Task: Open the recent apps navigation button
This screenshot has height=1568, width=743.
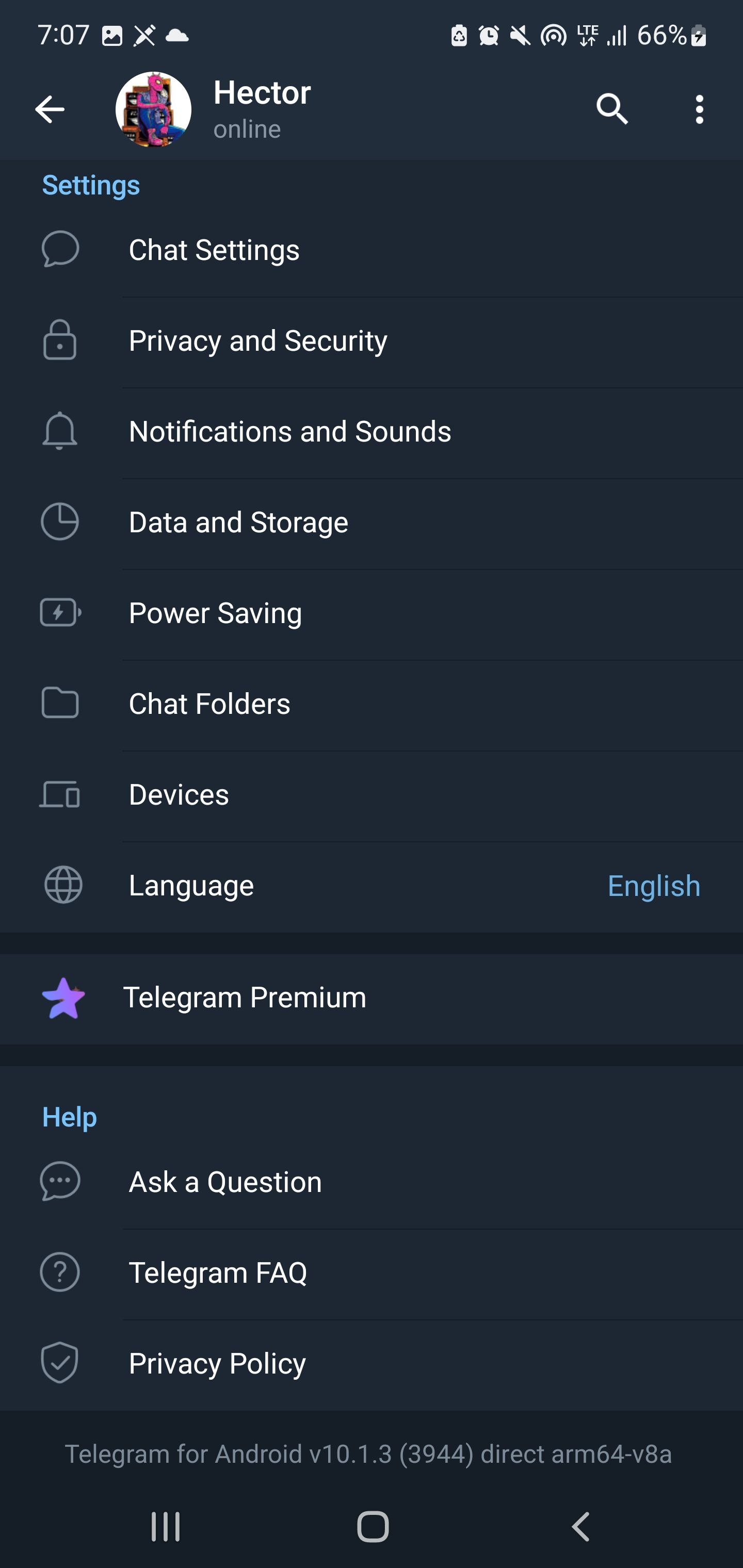Action: (x=165, y=1524)
